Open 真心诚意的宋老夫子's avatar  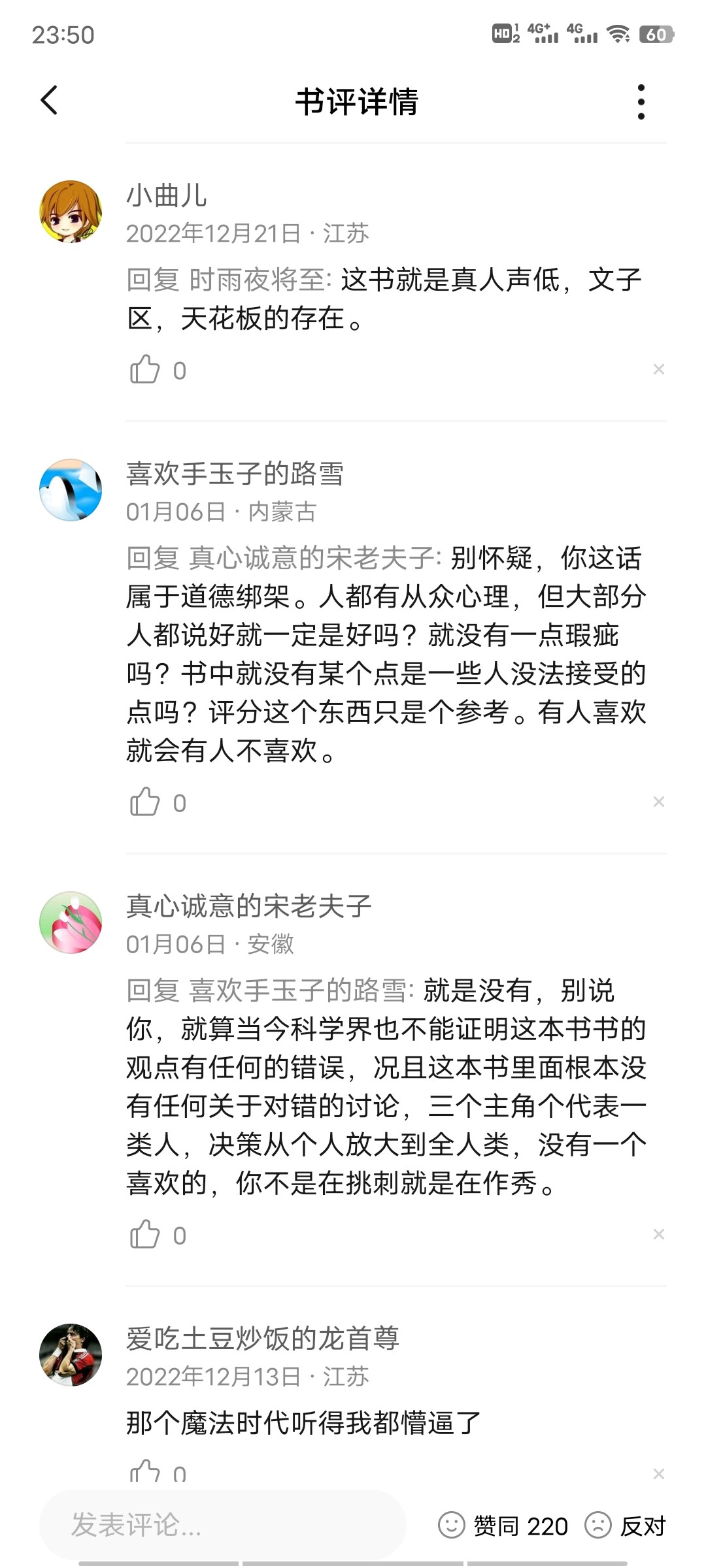pos(71,923)
